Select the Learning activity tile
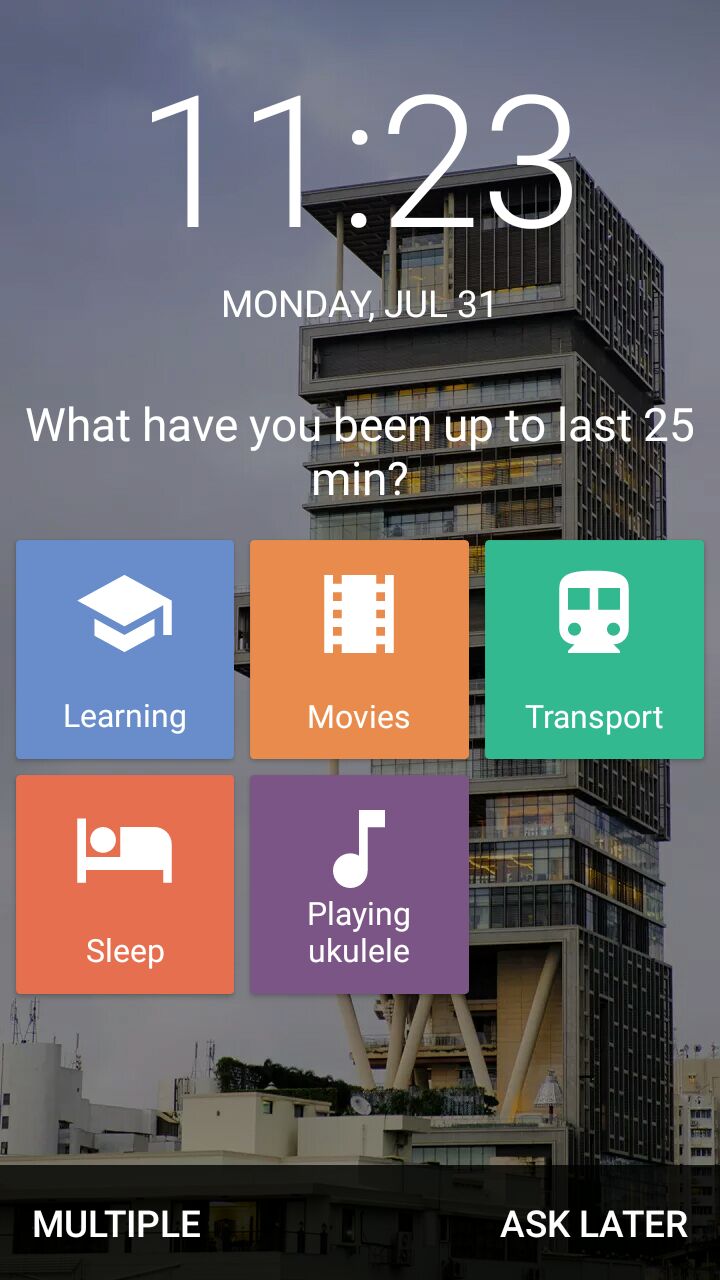This screenshot has height=1280, width=720. click(x=125, y=650)
